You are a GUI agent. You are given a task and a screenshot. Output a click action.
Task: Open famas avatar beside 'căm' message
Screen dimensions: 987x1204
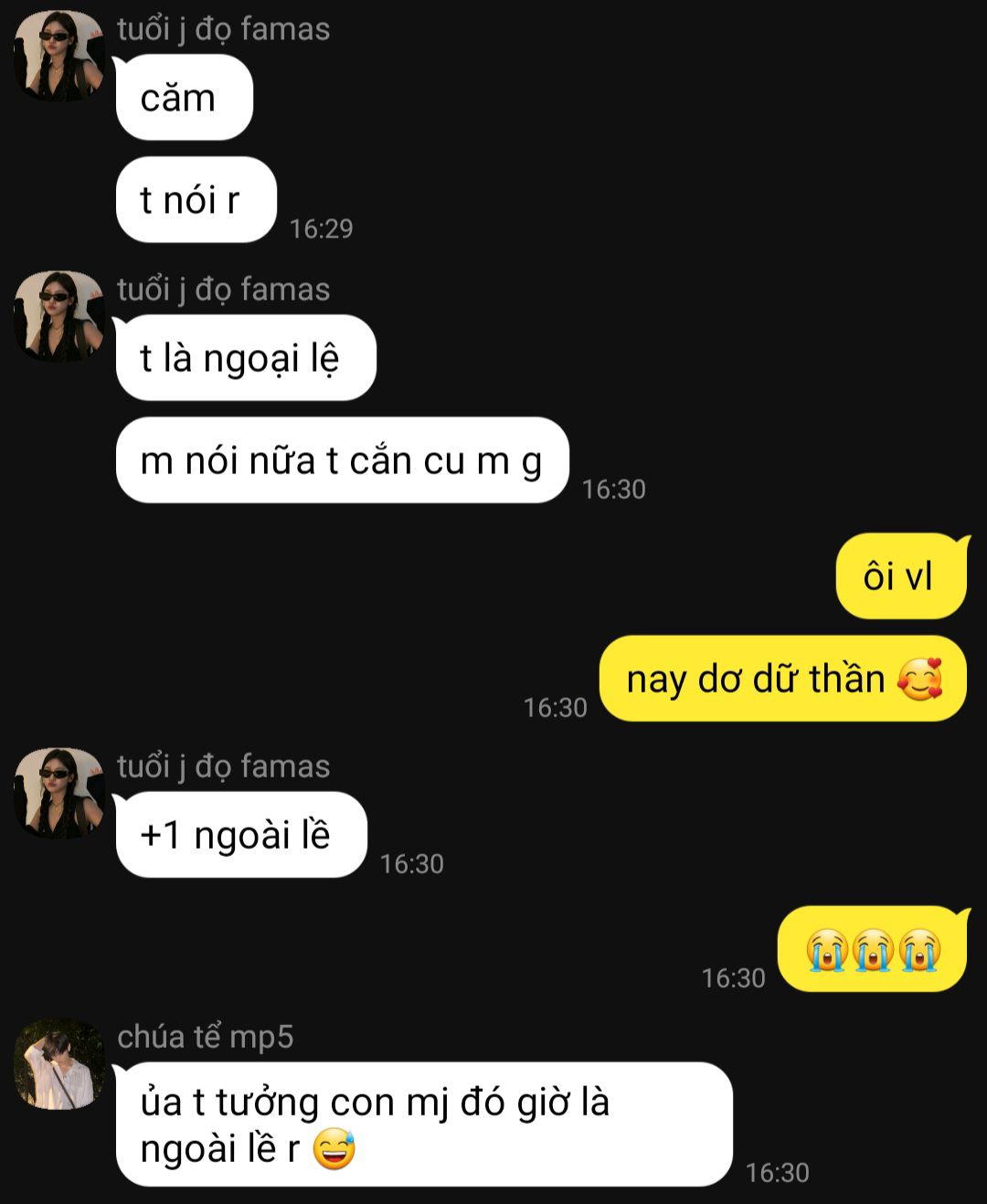tap(59, 55)
